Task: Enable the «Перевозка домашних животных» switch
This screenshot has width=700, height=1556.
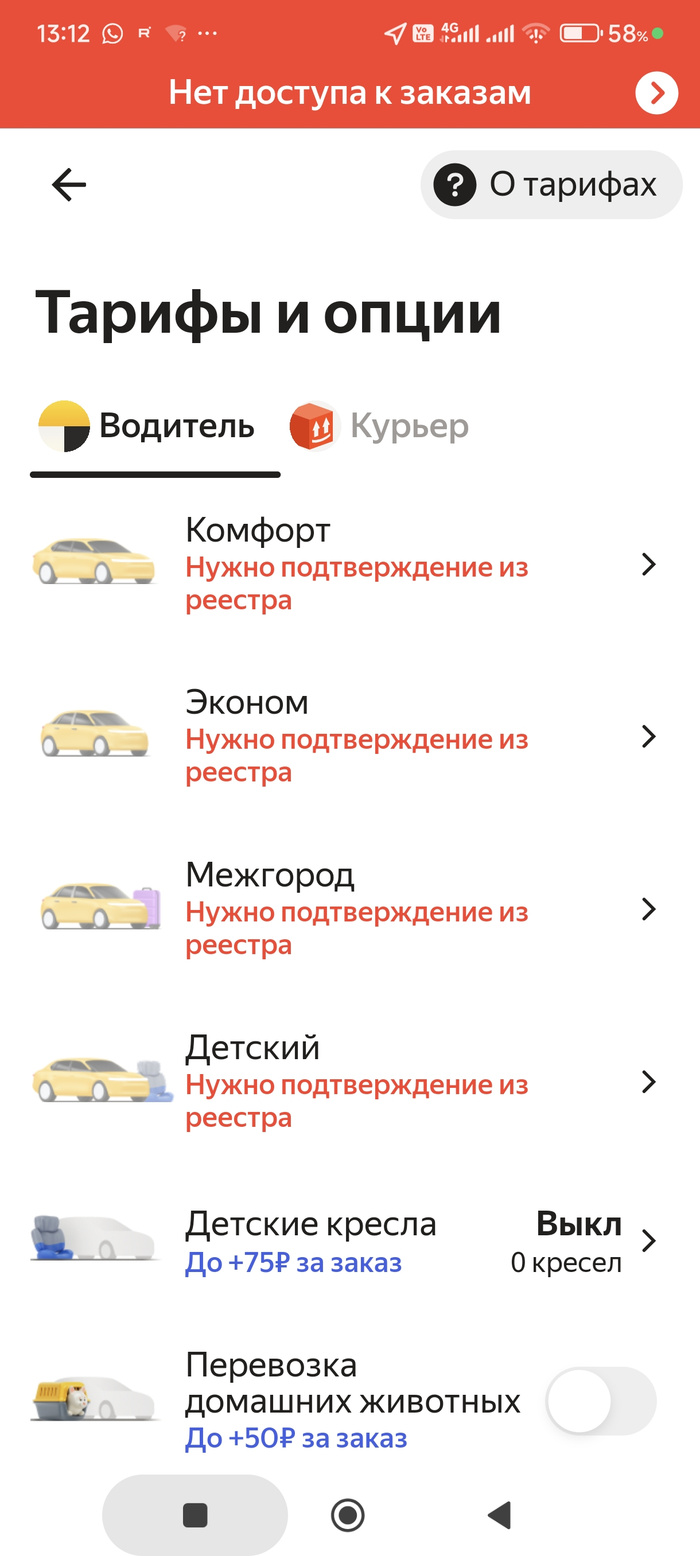Action: [601, 1401]
